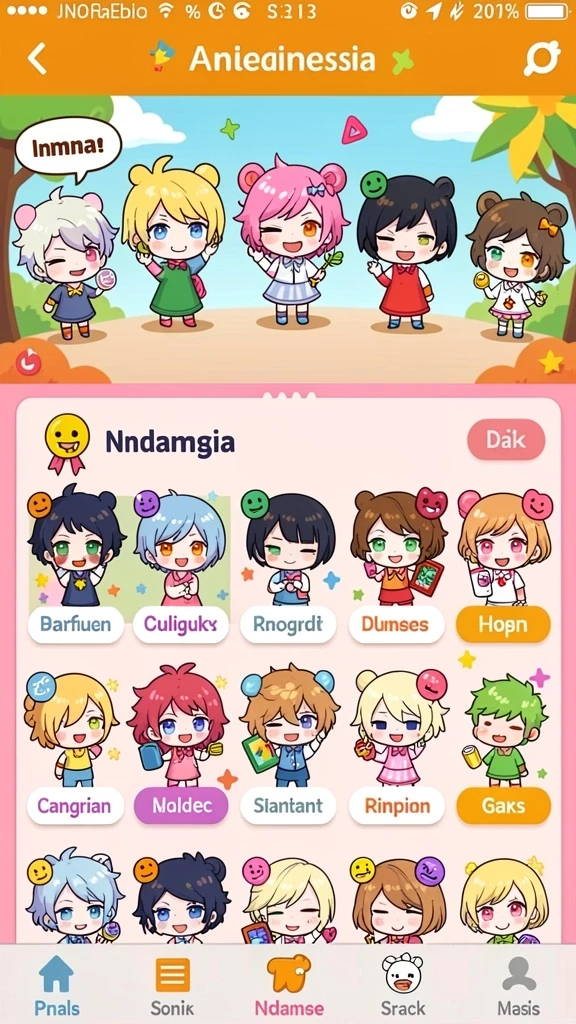
Task: Open the Srack tab
Action: [x=403, y=986]
